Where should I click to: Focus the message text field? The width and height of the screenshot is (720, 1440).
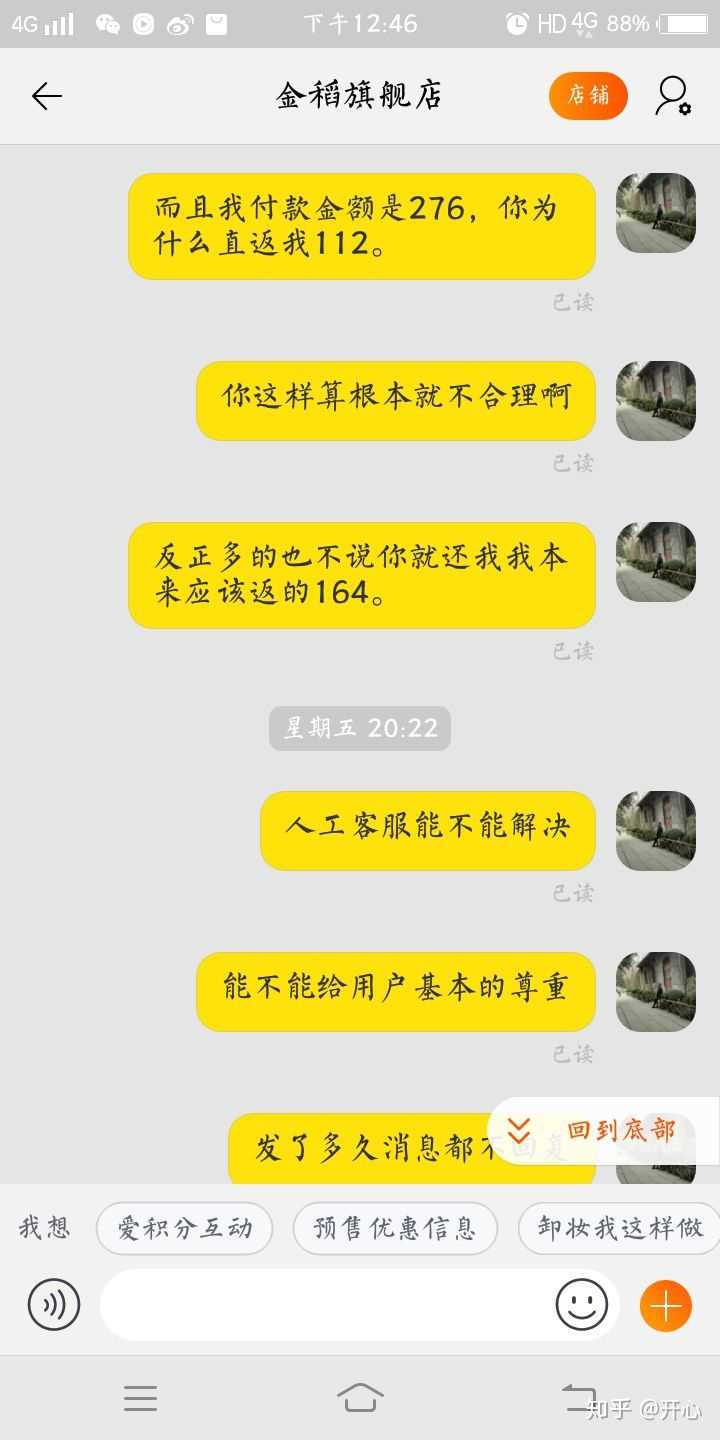(325, 1305)
